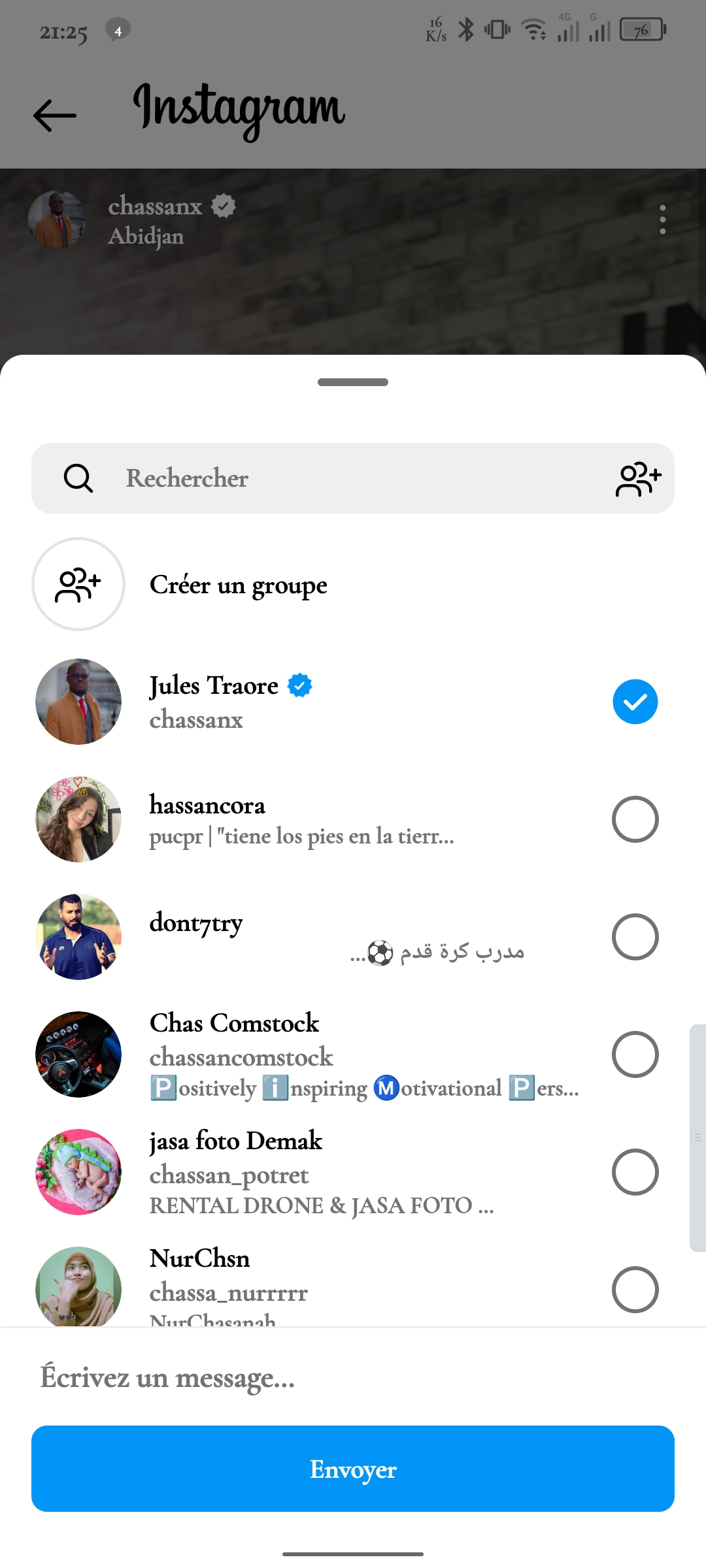Select Créer un groupe
Viewport: 706px width, 1568px height.
pyautogui.click(x=238, y=585)
